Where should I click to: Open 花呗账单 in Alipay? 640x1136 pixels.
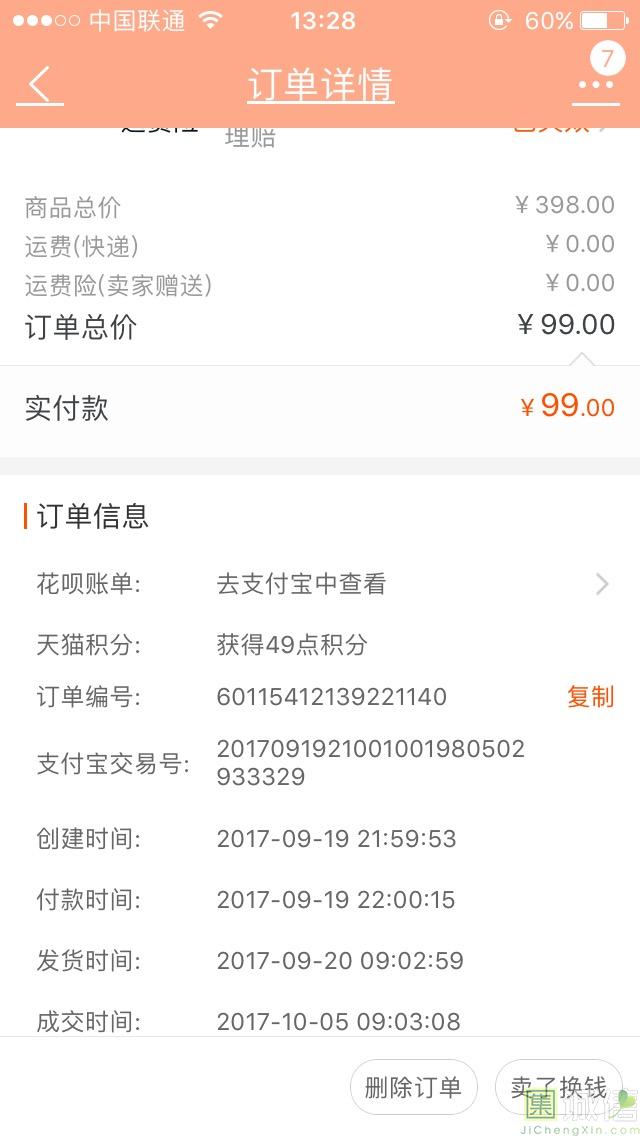[x=320, y=584]
